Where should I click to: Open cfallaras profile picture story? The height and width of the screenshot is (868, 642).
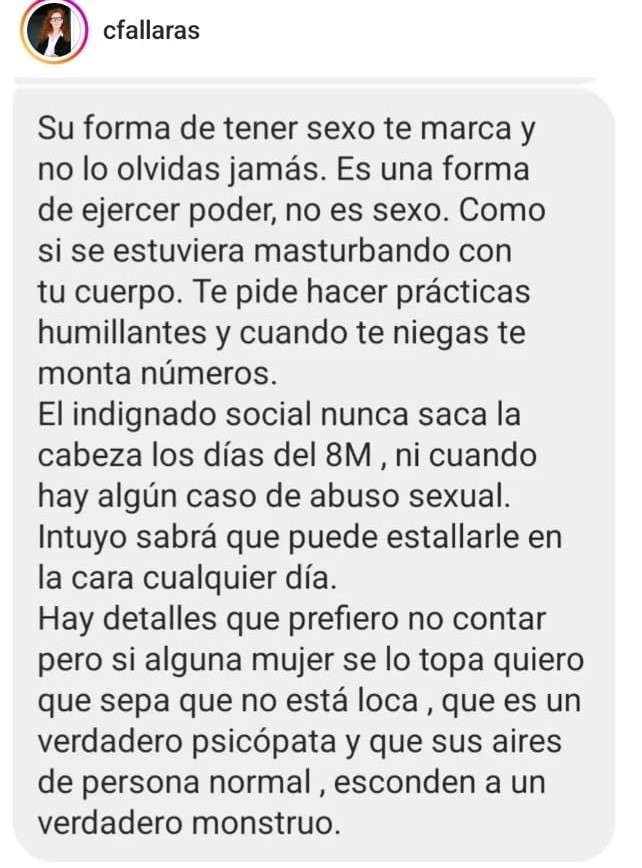pyautogui.click(x=53, y=32)
